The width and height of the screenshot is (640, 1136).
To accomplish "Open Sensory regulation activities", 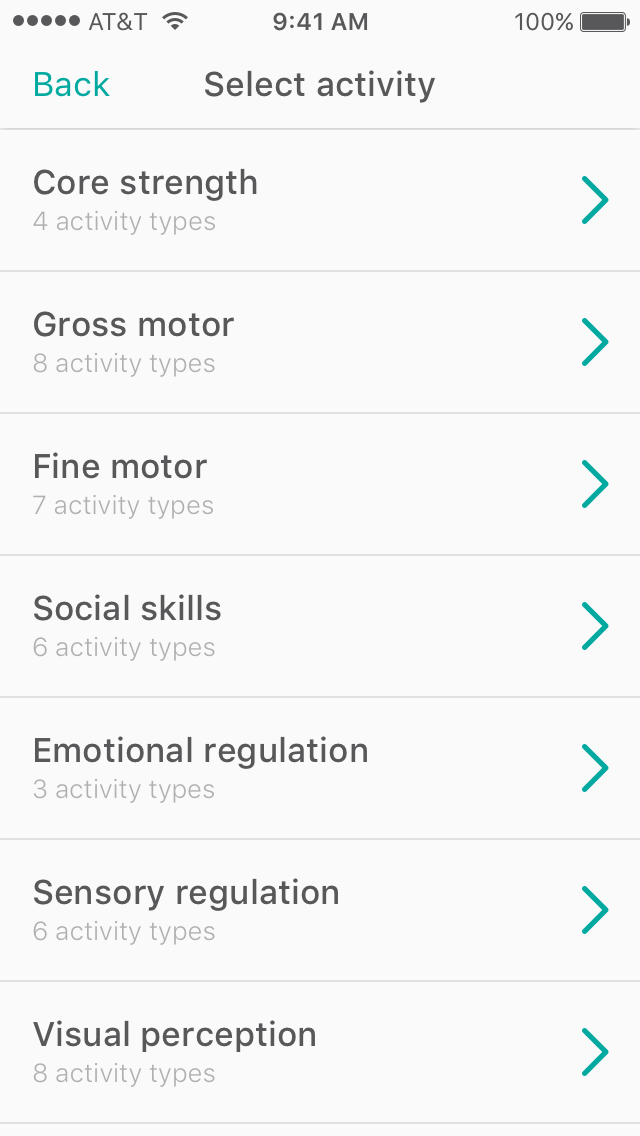I will pos(320,910).
